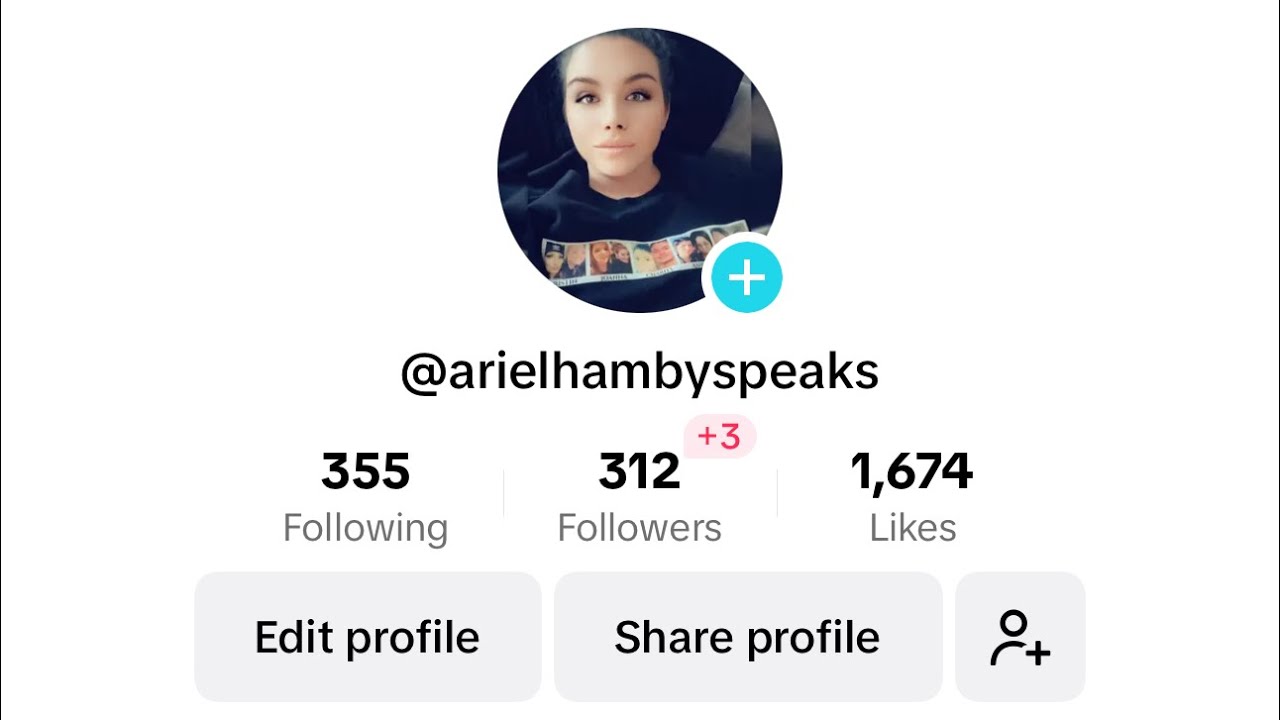Open the add friends icon
The width and height of the screenshot is (1280, 720).
(x=1020, y=637)
